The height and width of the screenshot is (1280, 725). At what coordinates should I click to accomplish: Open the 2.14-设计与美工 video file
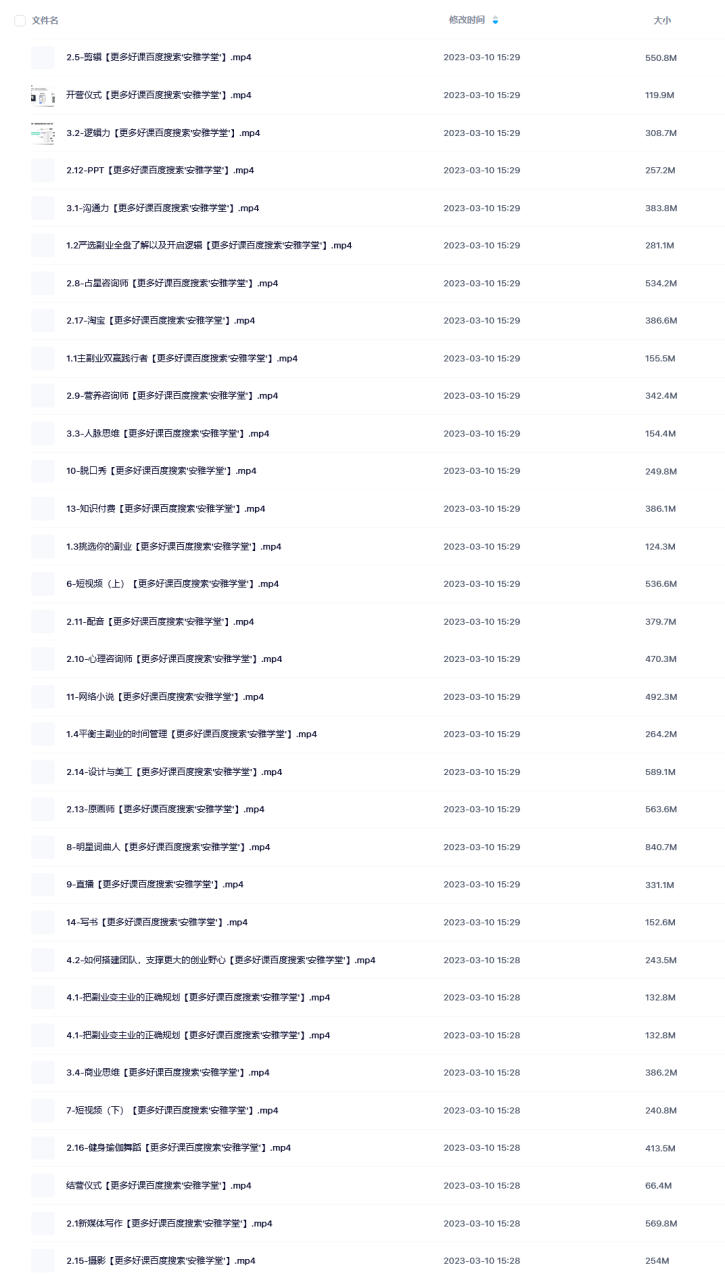[x=174, y=772]
